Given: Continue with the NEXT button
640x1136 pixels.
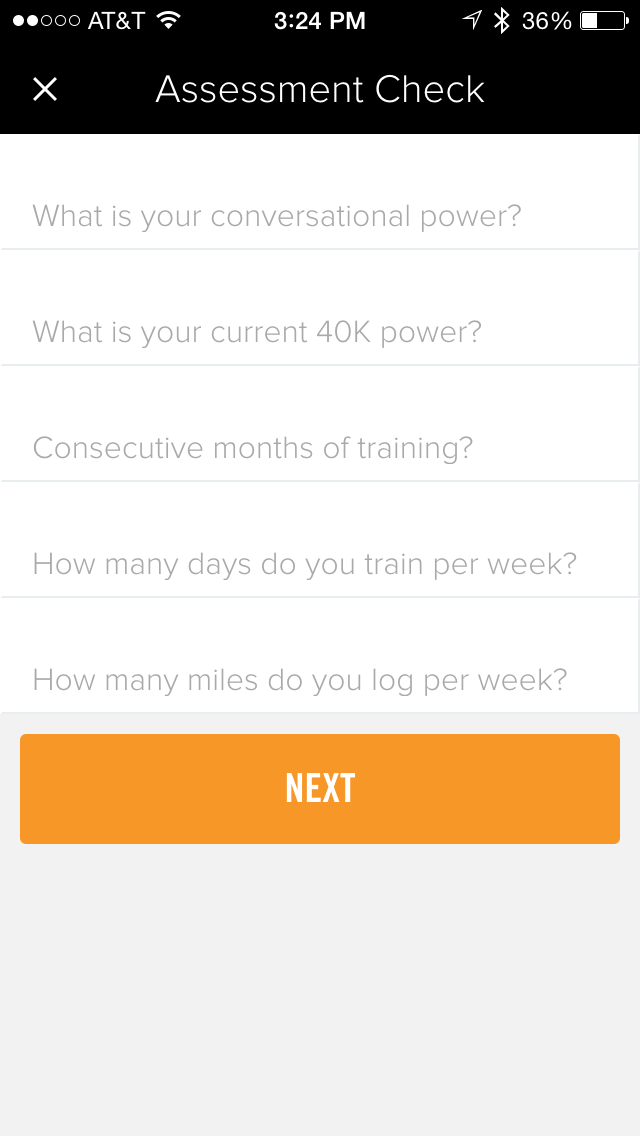Looking at the screenshot, I should point(320,789).
